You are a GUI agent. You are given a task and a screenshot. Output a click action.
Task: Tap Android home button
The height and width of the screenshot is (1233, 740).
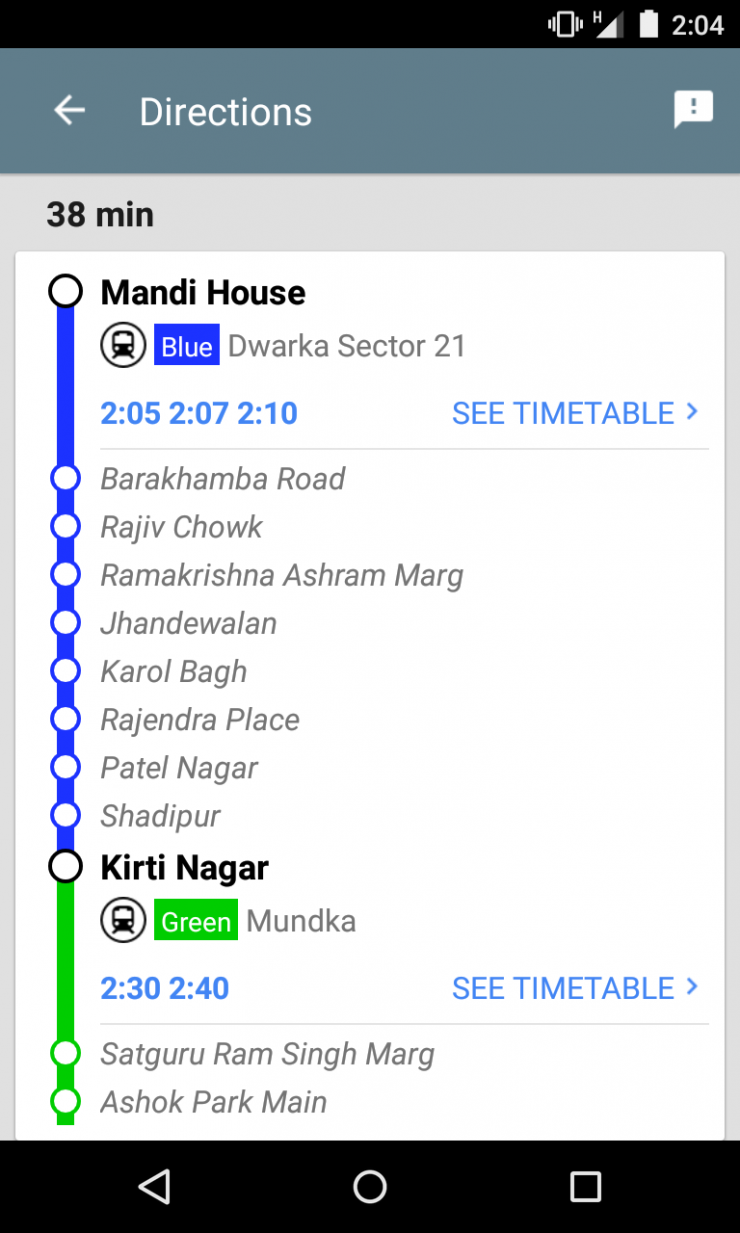click(x=370, y=1187)
